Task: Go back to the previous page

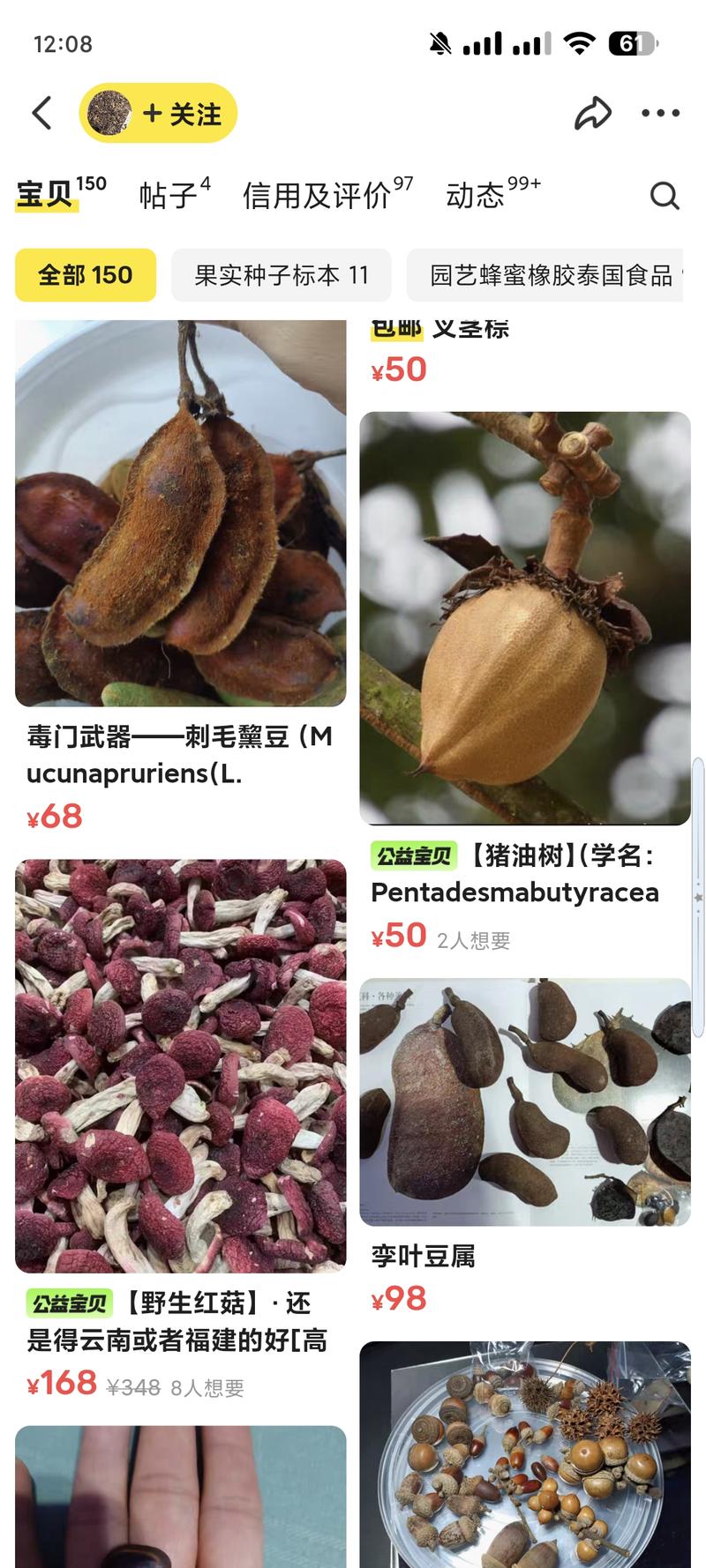Action: (x=41, y=113)
